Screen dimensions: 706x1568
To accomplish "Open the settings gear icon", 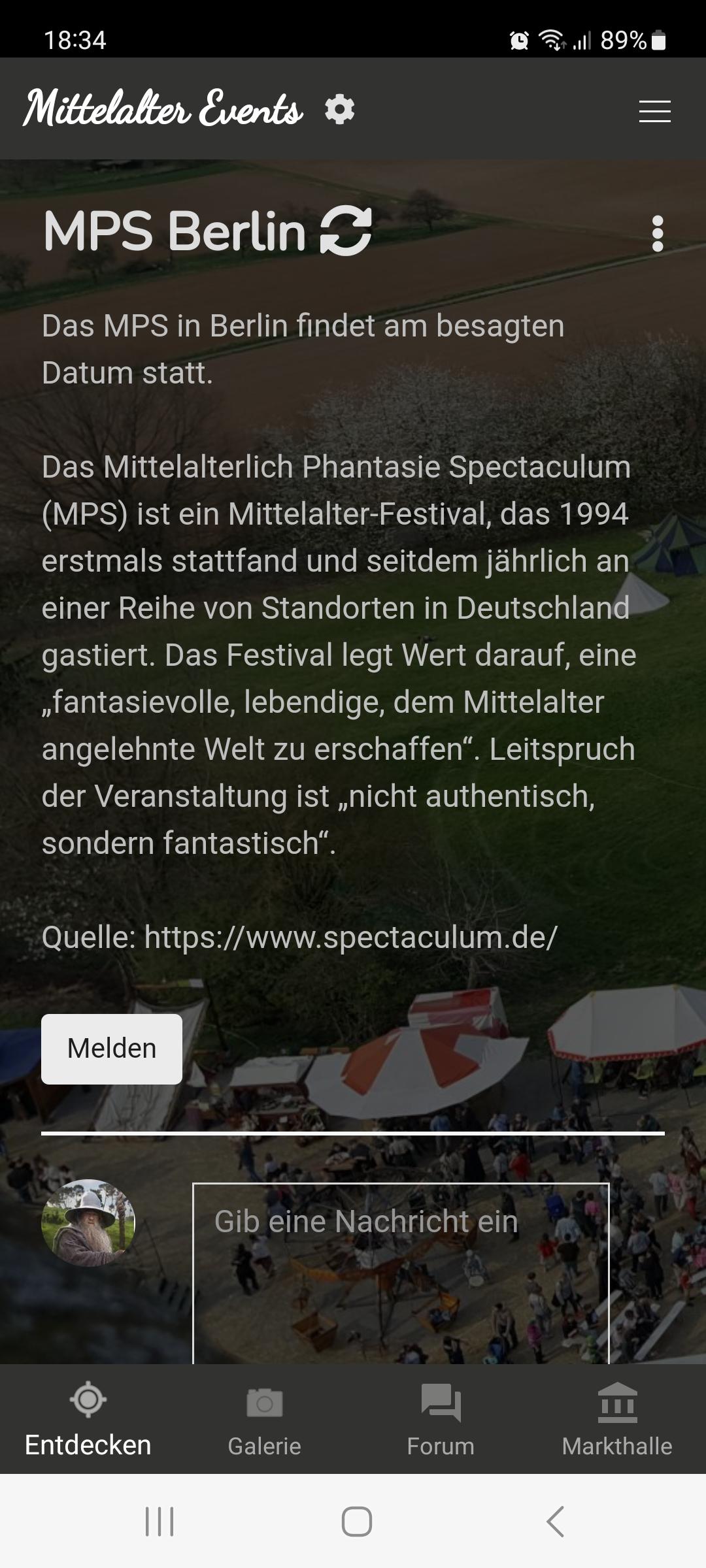I will point(340,109).
